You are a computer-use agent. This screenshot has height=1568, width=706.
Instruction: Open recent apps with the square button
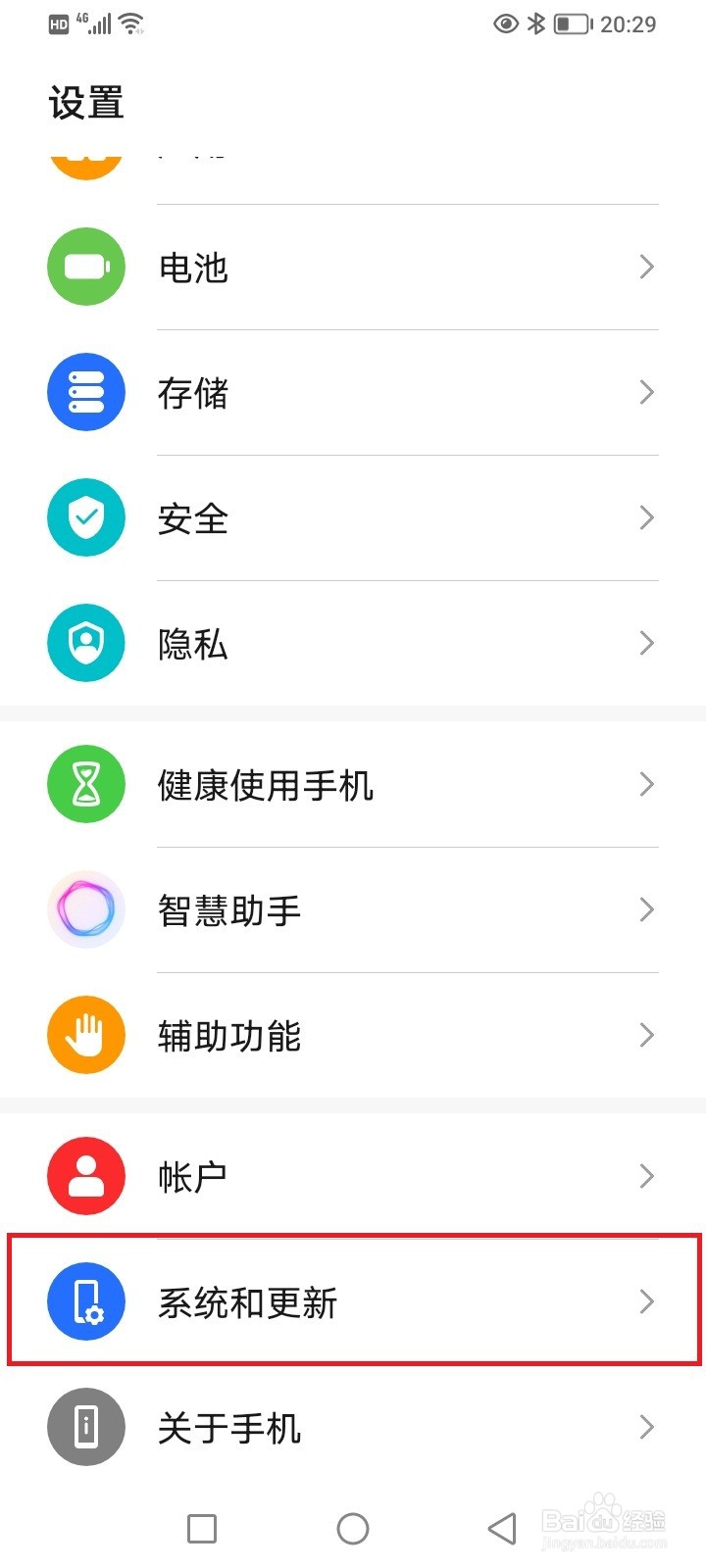tap(202, 1529)
